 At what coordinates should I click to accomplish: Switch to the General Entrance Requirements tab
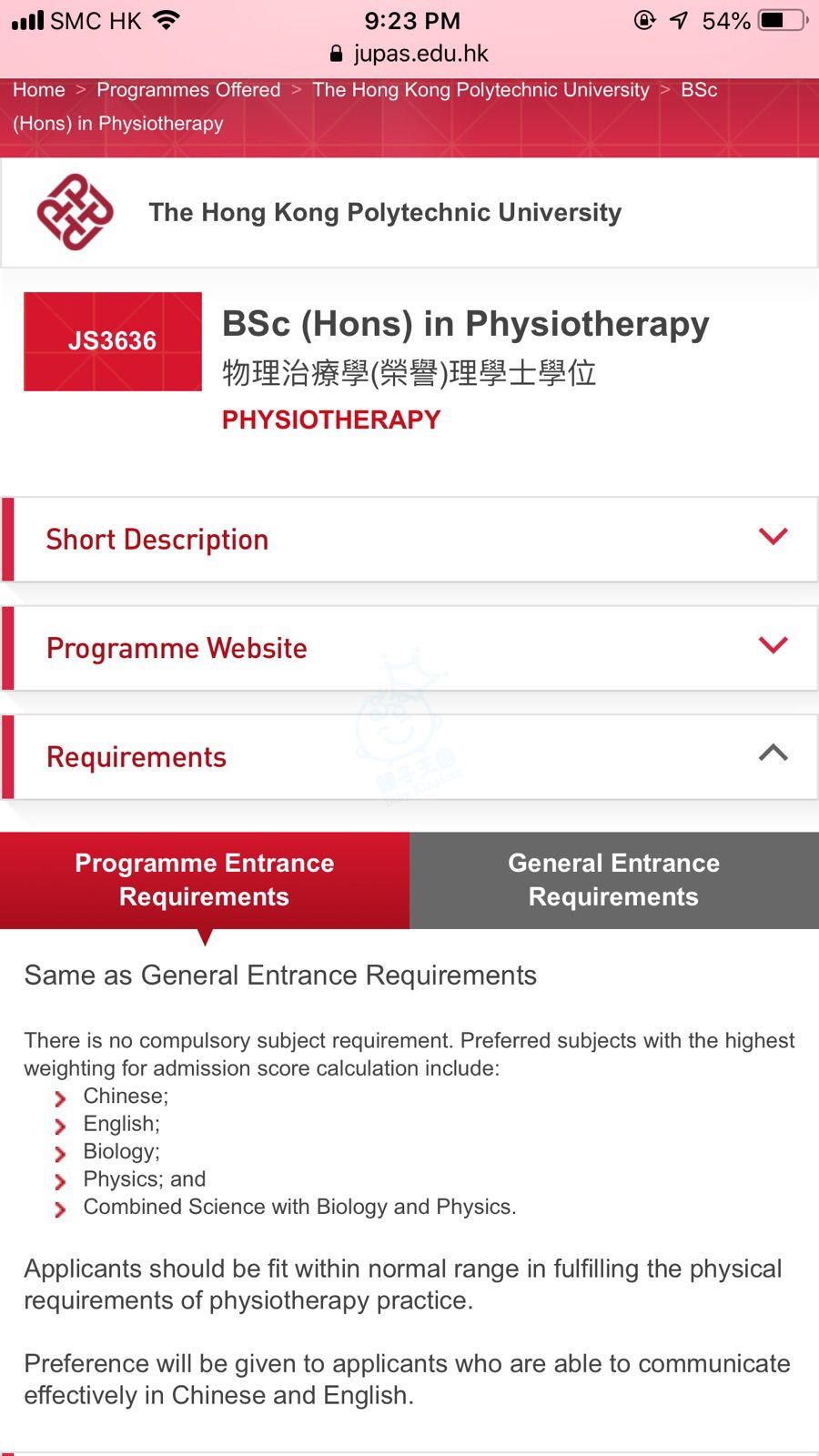pyautogui.click(x=614, y=880)
